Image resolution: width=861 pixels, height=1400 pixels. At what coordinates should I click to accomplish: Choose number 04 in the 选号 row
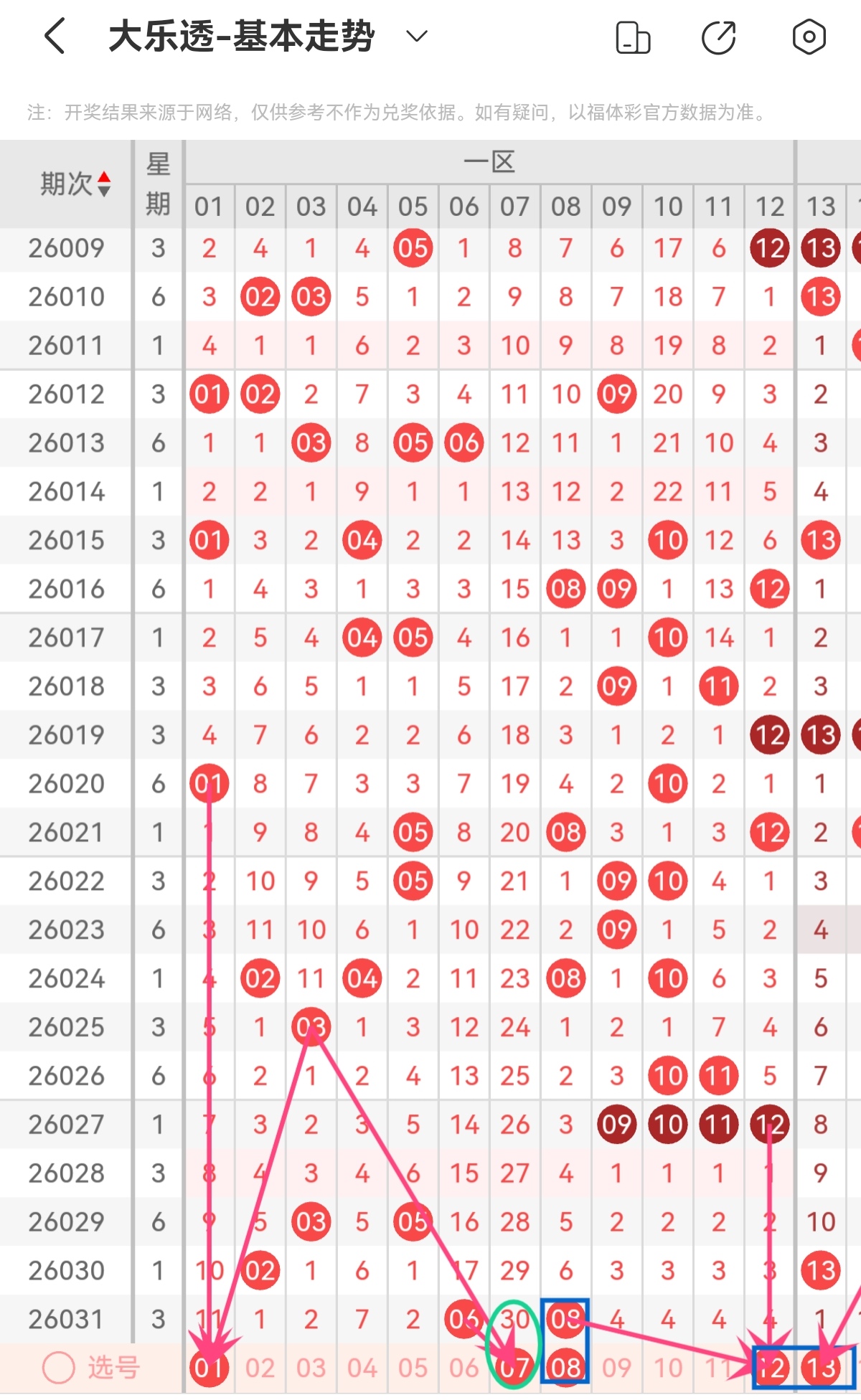(362, 1368)
